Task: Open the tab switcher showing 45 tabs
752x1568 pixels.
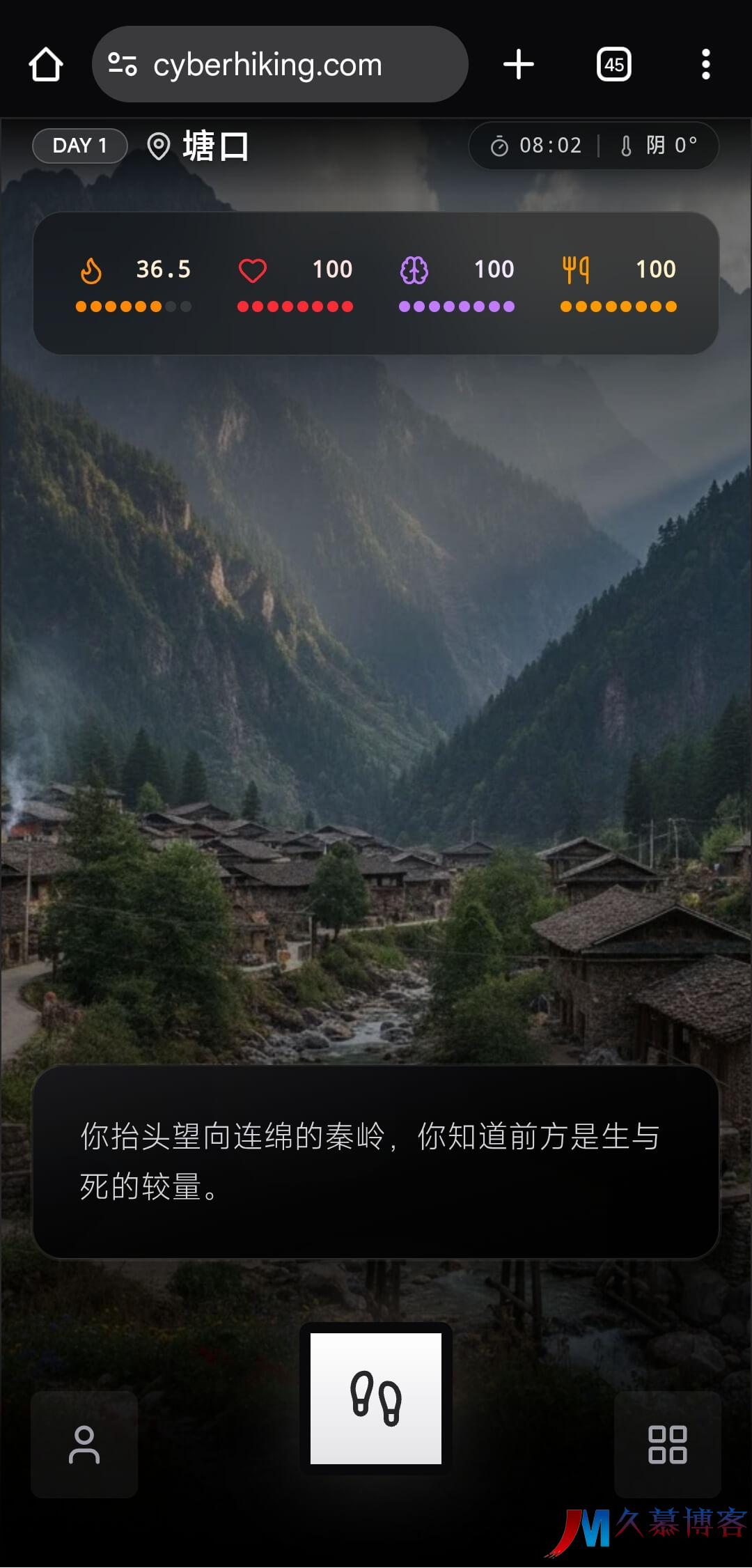Action: pos(613,65)
